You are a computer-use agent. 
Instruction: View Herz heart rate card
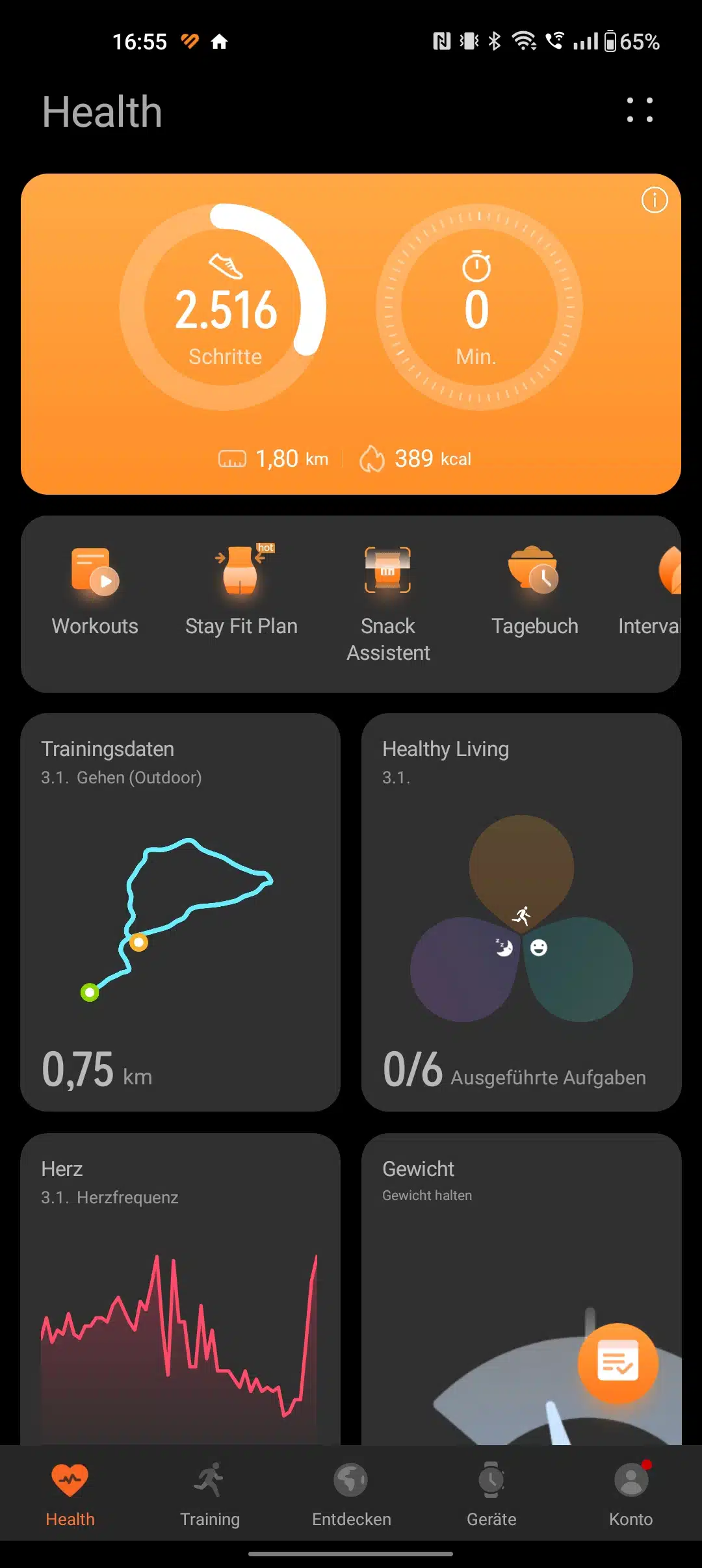pos(180,1289)
